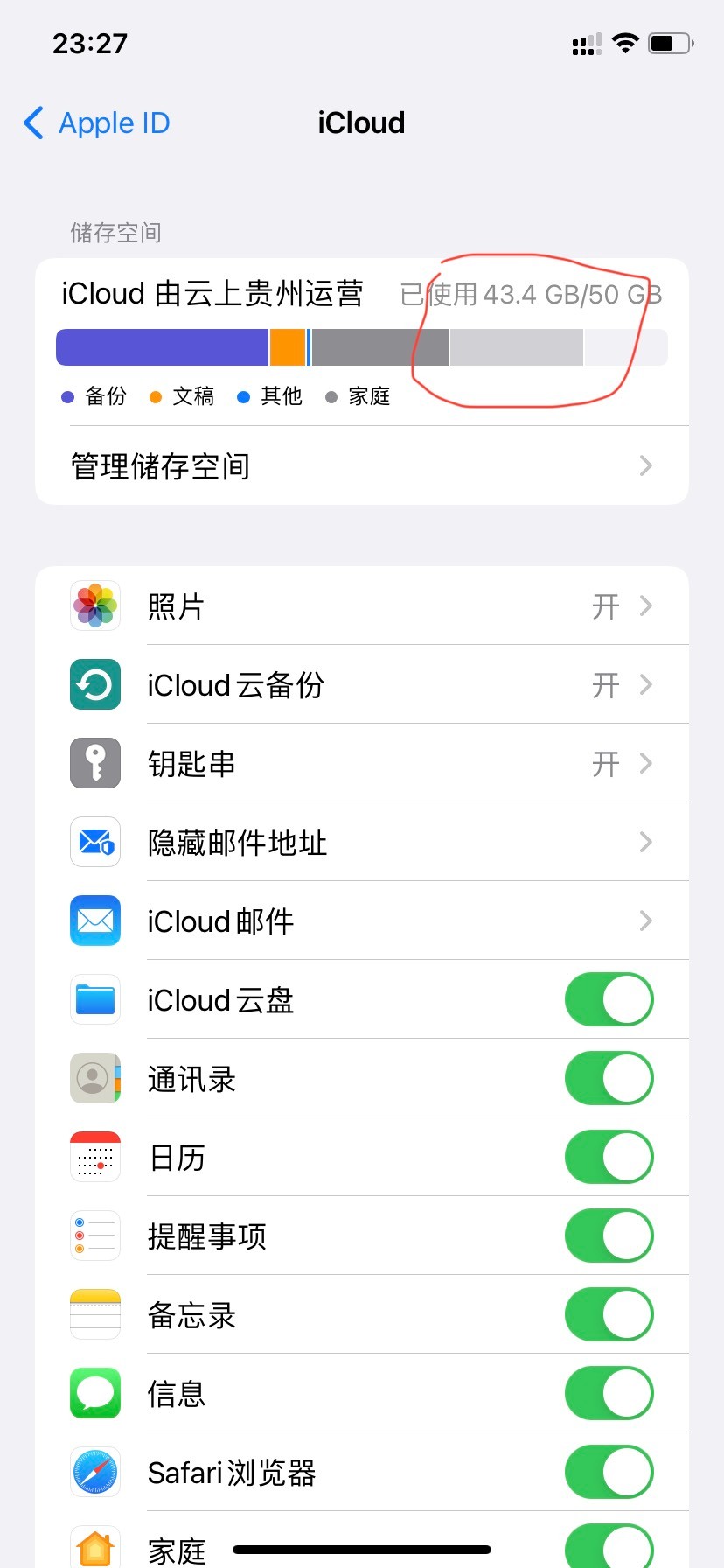Open 隐藏邮件地址 settings

point(361,842)
